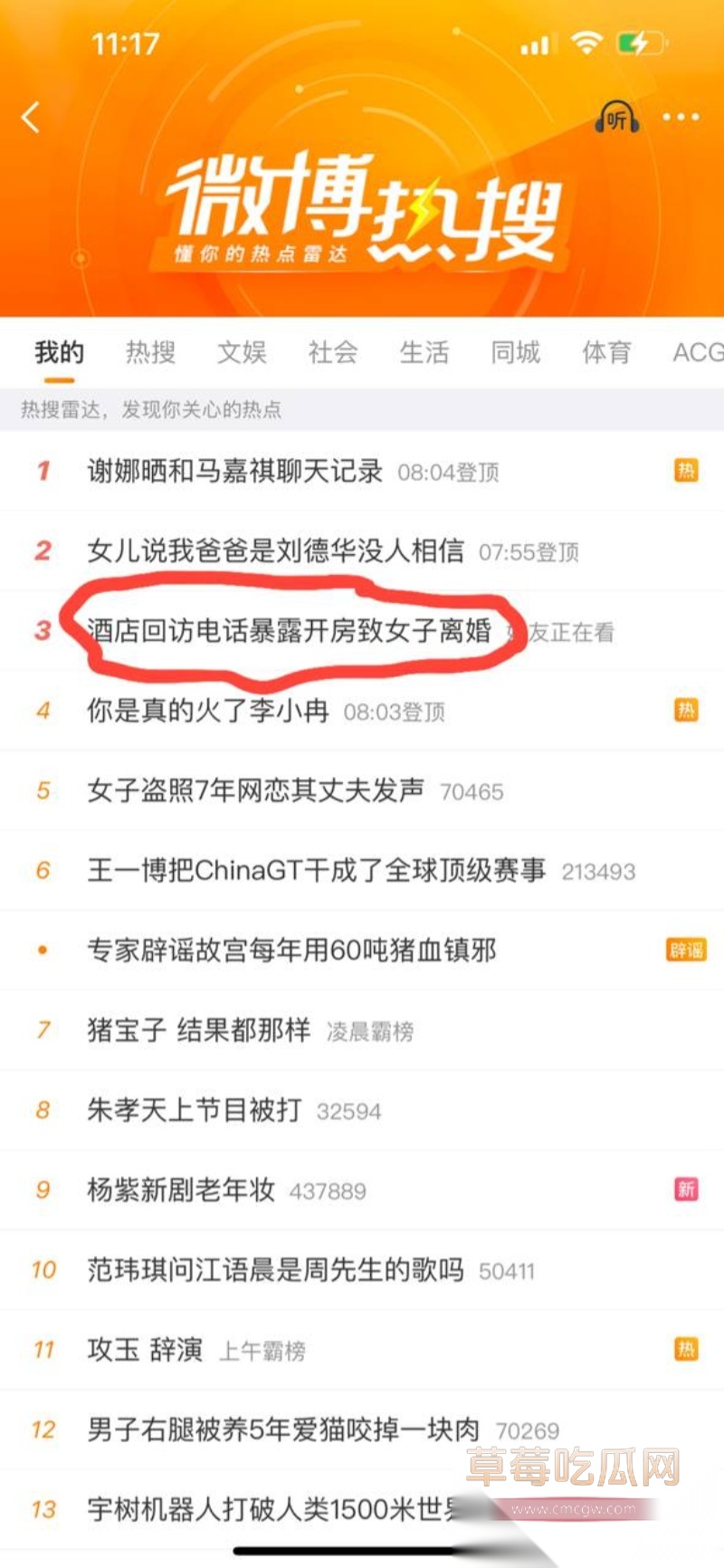The image size is (724, 1568).
Task: Select the 体育 tab
Action: pyautogui.click(x=607, y=352)
